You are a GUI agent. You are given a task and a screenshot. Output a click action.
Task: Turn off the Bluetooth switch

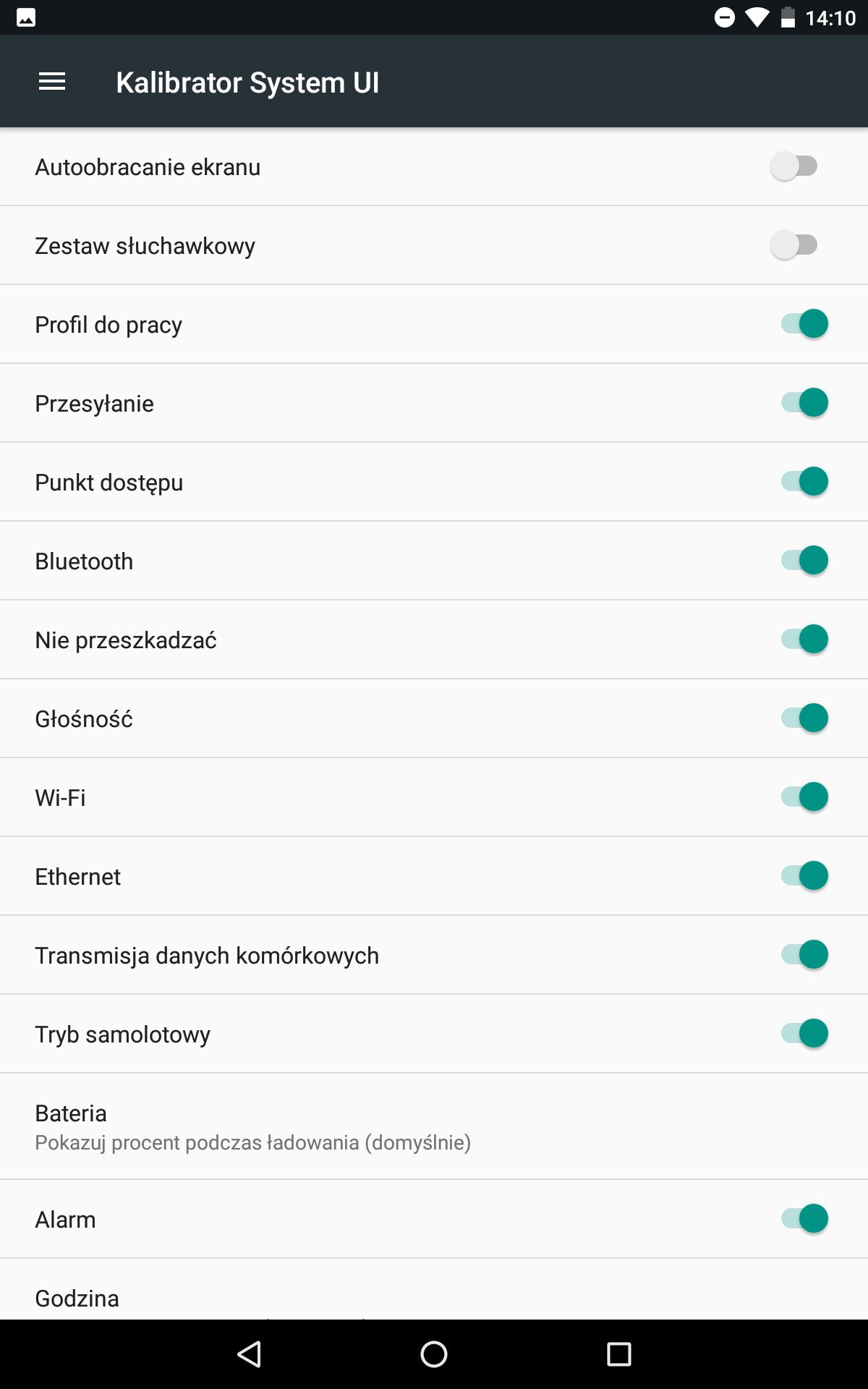(x=804, y=561)
